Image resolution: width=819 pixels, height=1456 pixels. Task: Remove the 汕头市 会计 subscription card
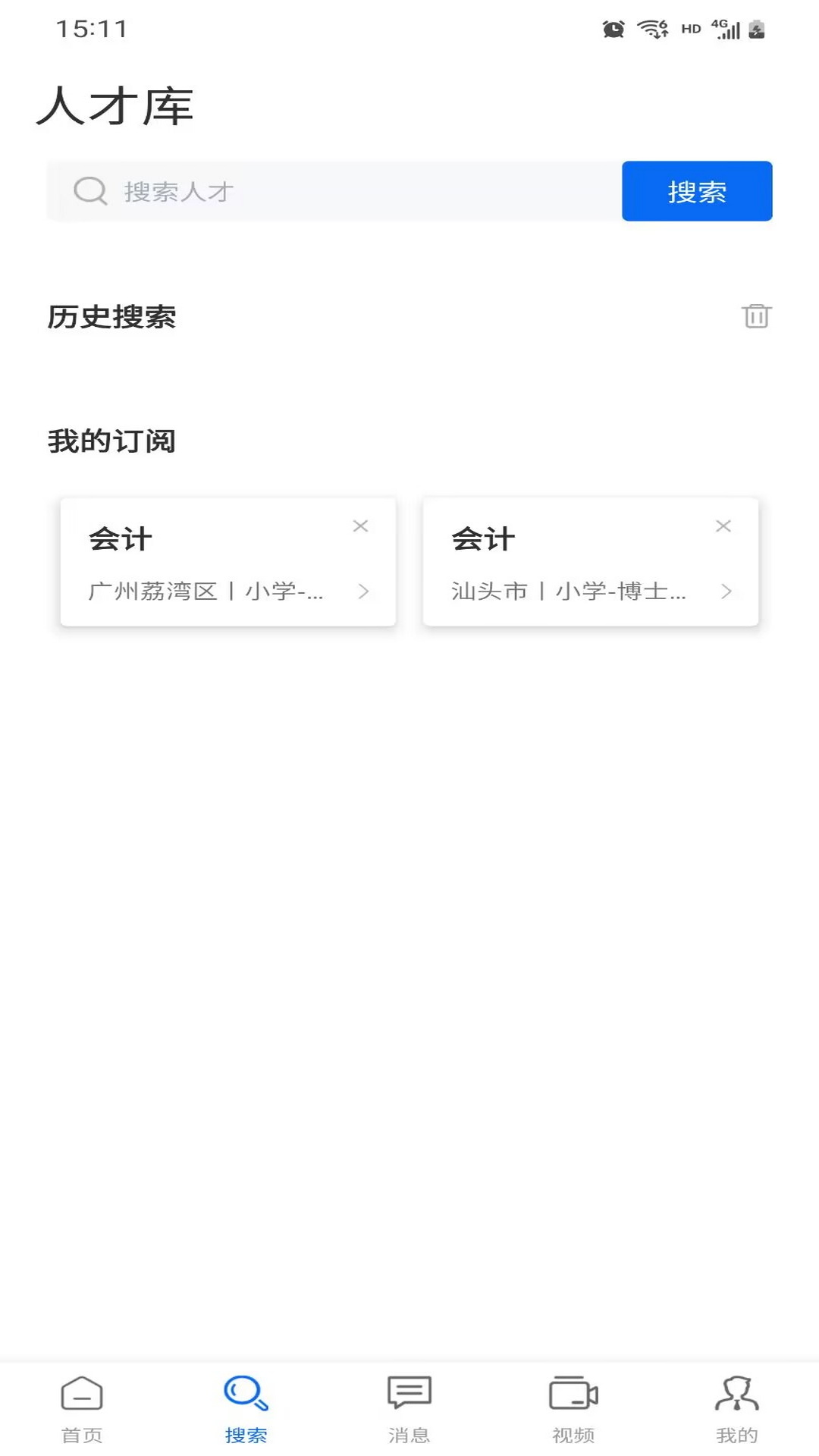coord(723,526)
